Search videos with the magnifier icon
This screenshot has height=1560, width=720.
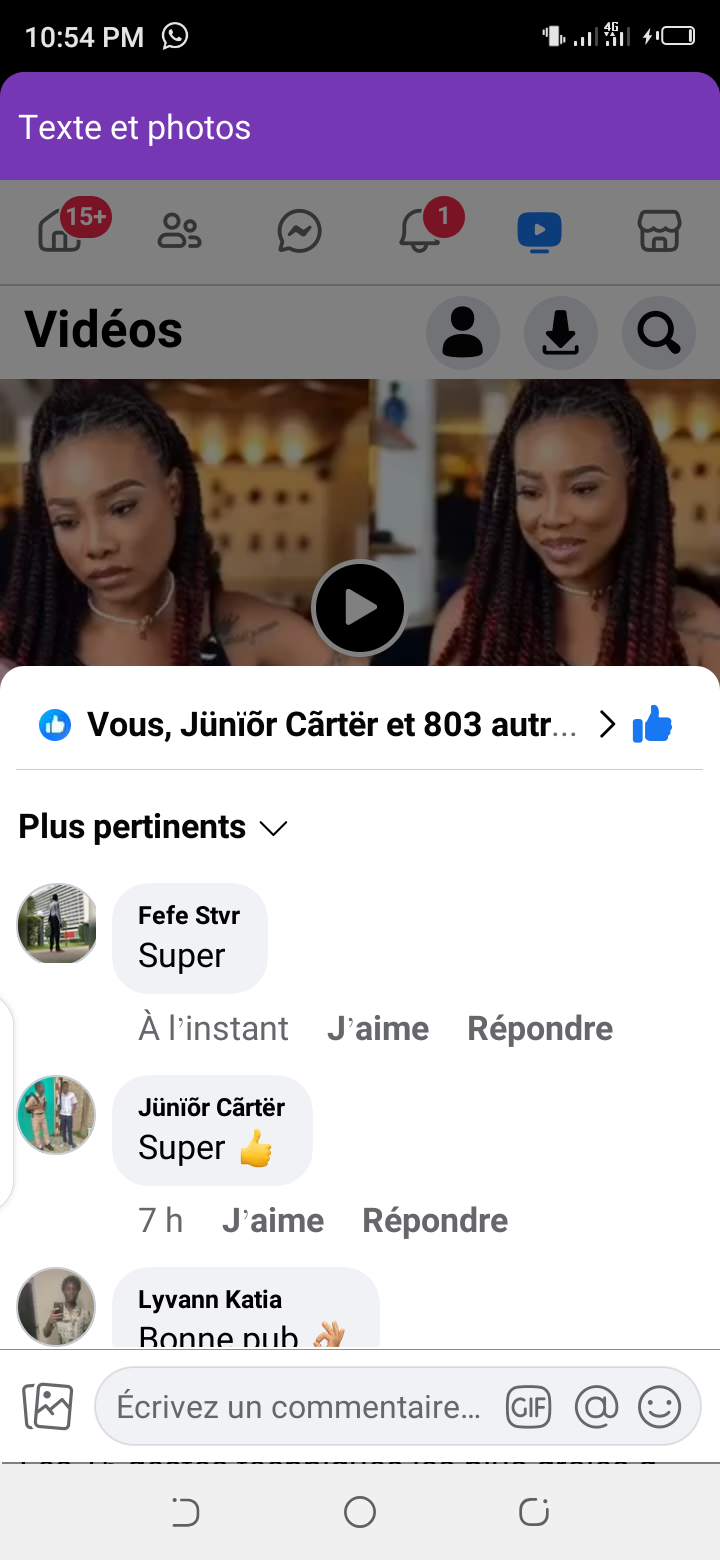tap(658, 333)
